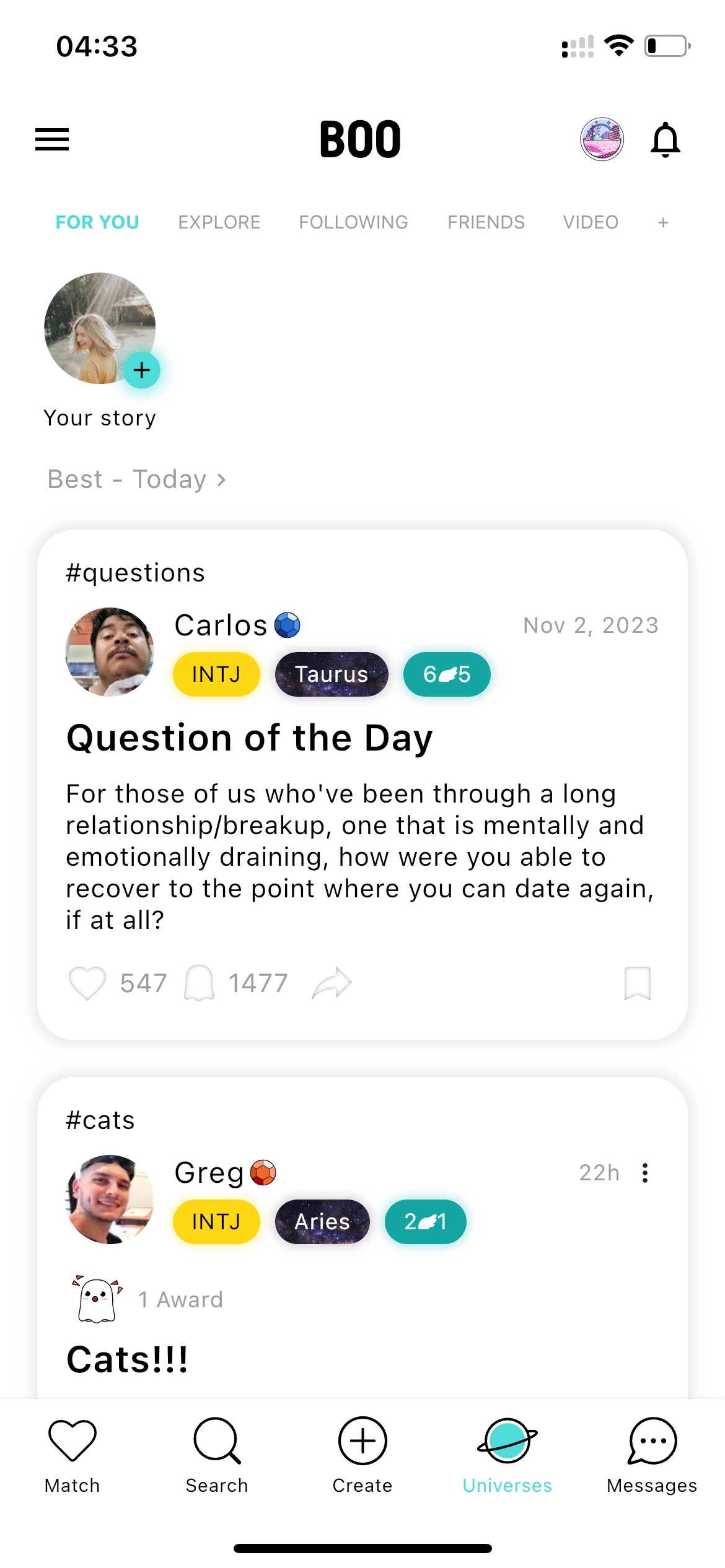The width and height of the screenshot is (725, 1568).
Task: Open comments on Carlos's post
Action: tap(200, 983)
